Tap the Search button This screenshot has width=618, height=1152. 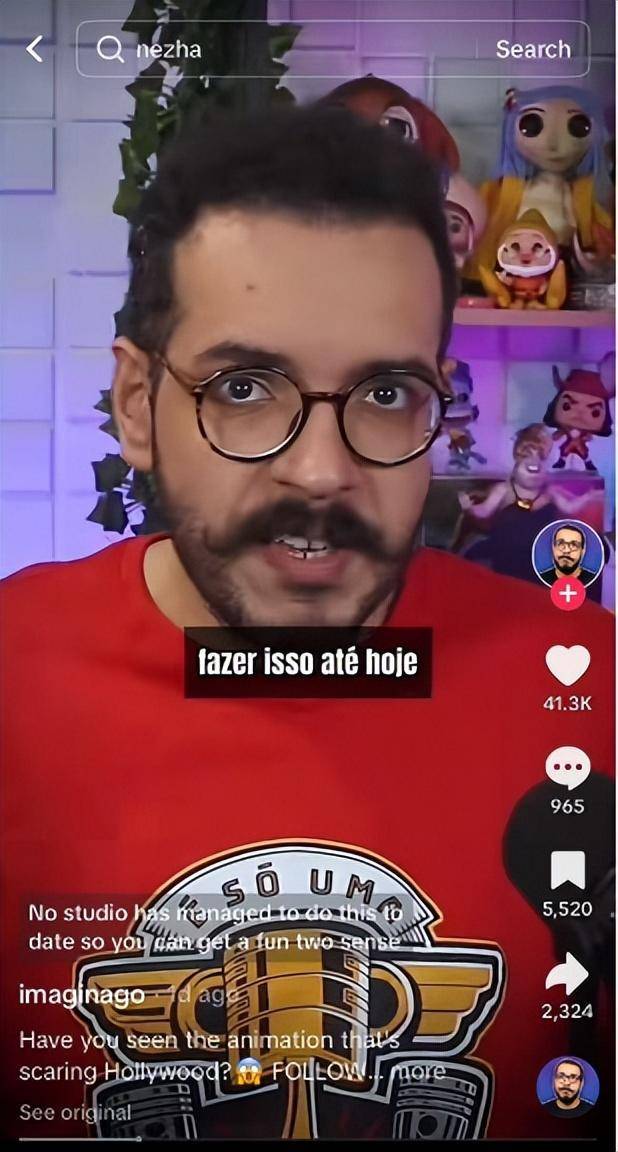[x=533, y=49]
